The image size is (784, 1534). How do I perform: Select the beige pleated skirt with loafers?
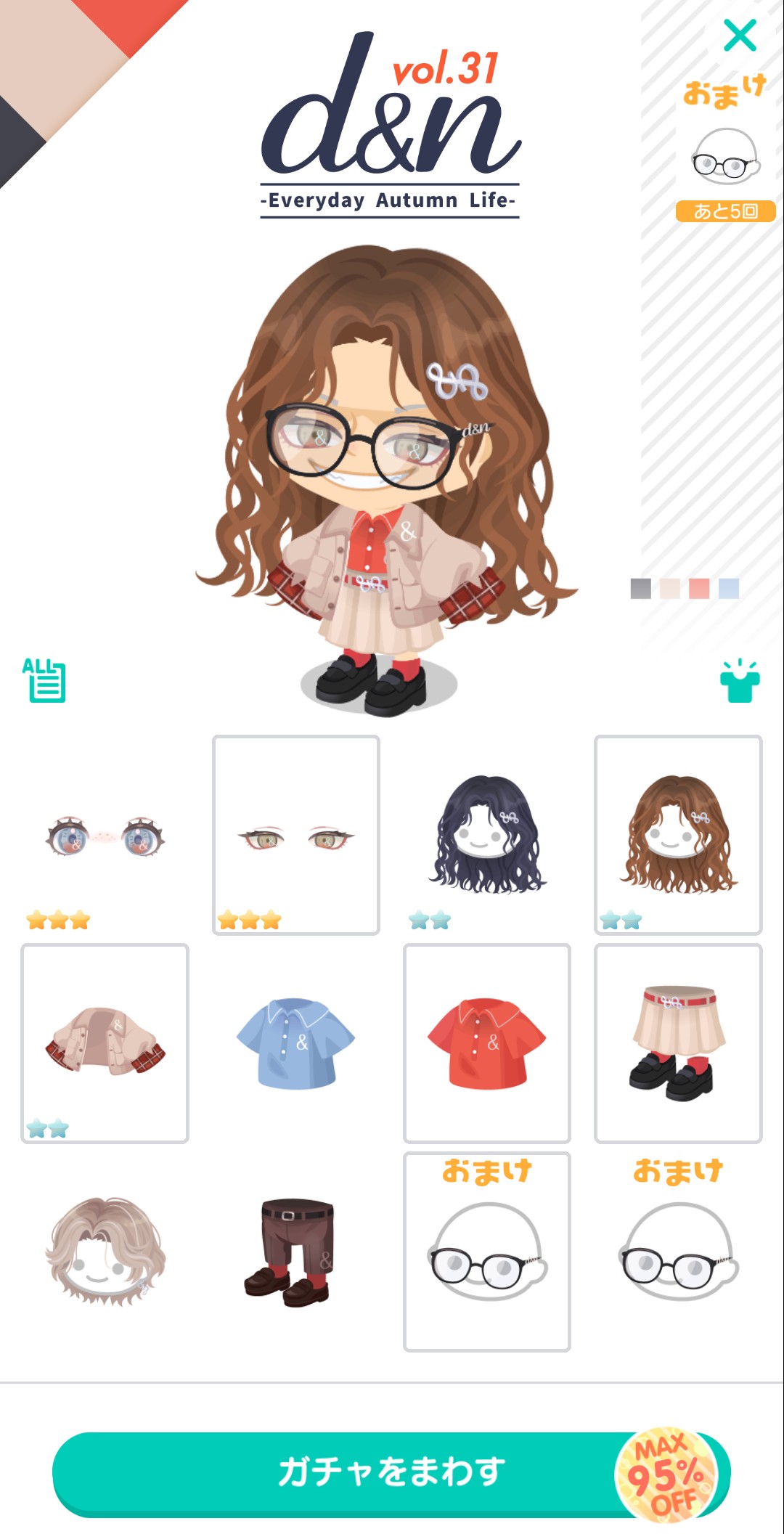pyautogui.click(x=678, y=1043)
